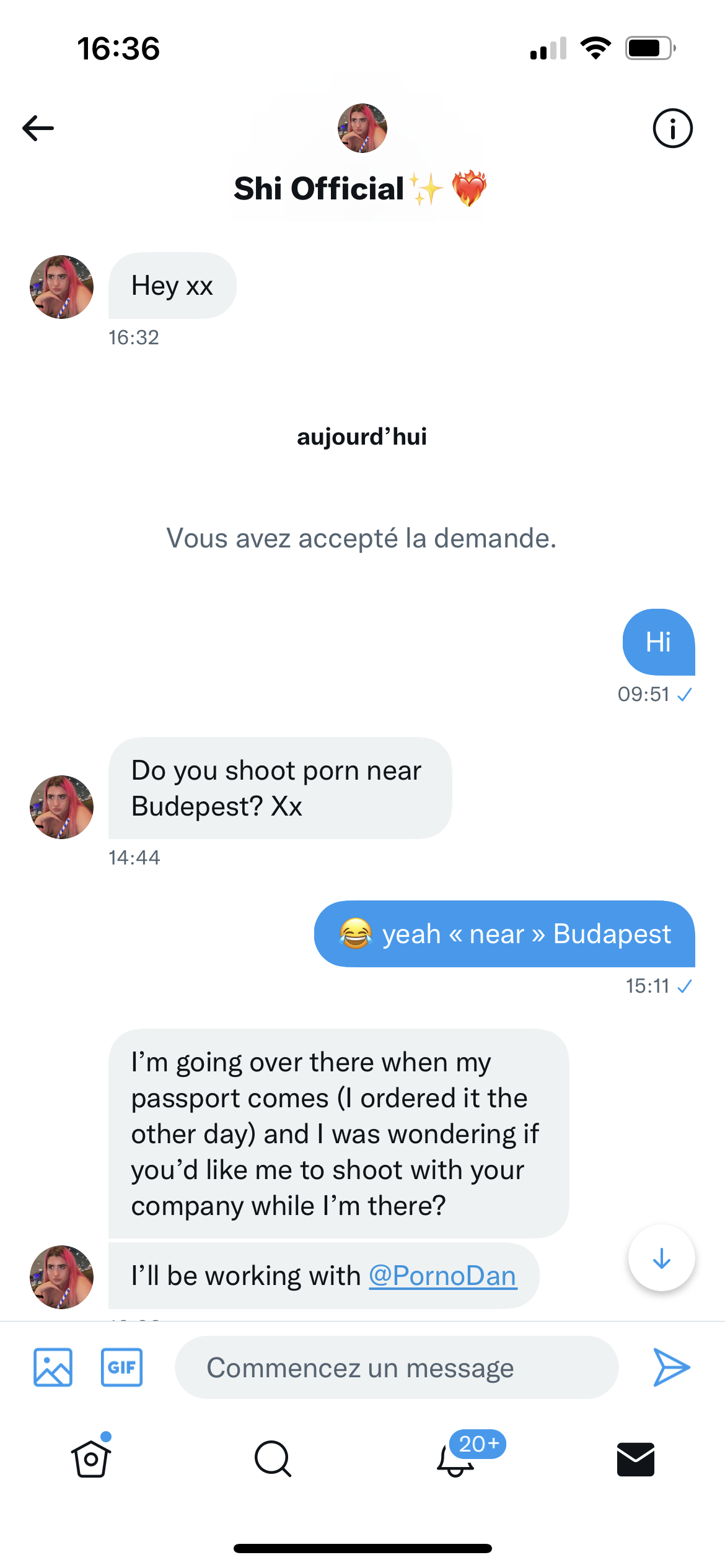Open Shi Official's profile picture in header

[362, 128]
